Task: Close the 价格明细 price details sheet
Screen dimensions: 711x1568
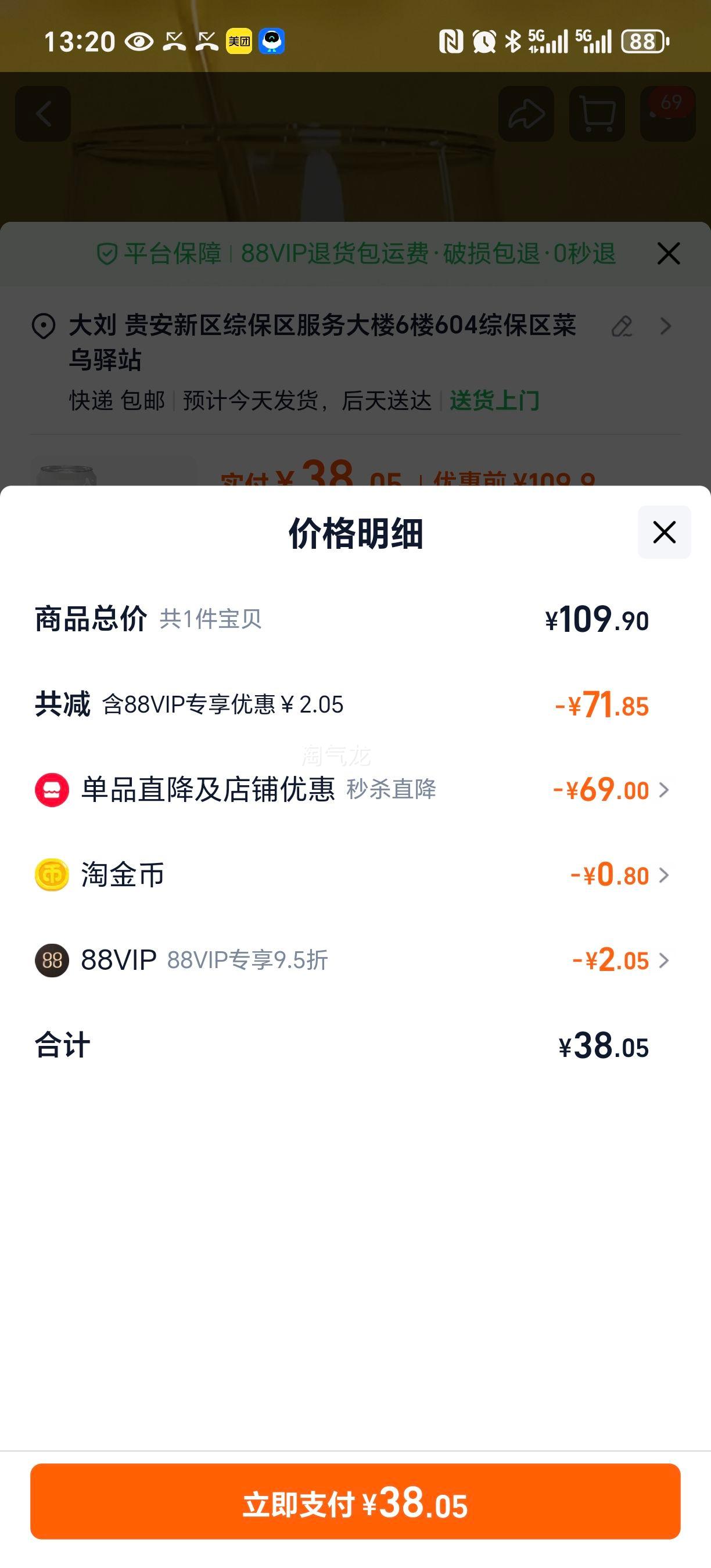Action: (x=663, y=532)
